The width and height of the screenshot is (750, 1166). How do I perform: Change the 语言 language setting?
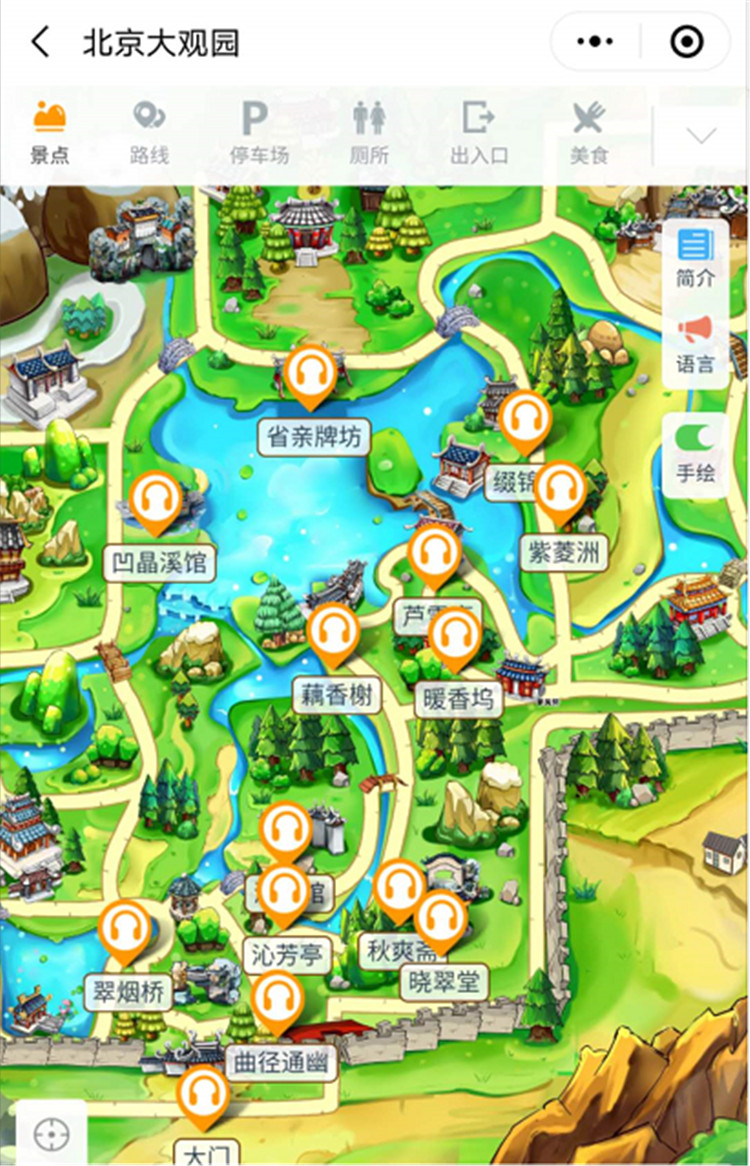[695, 343]
